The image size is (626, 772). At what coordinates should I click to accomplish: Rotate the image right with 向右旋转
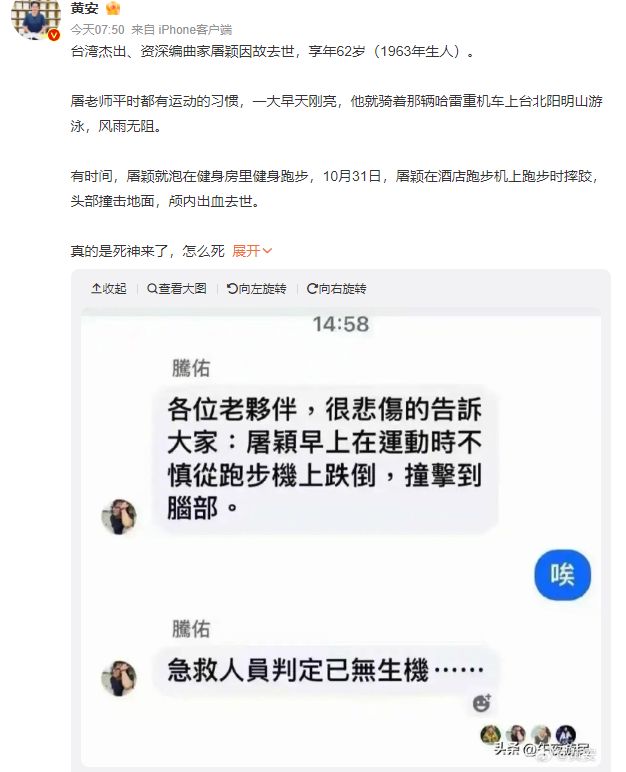[337, 289]
